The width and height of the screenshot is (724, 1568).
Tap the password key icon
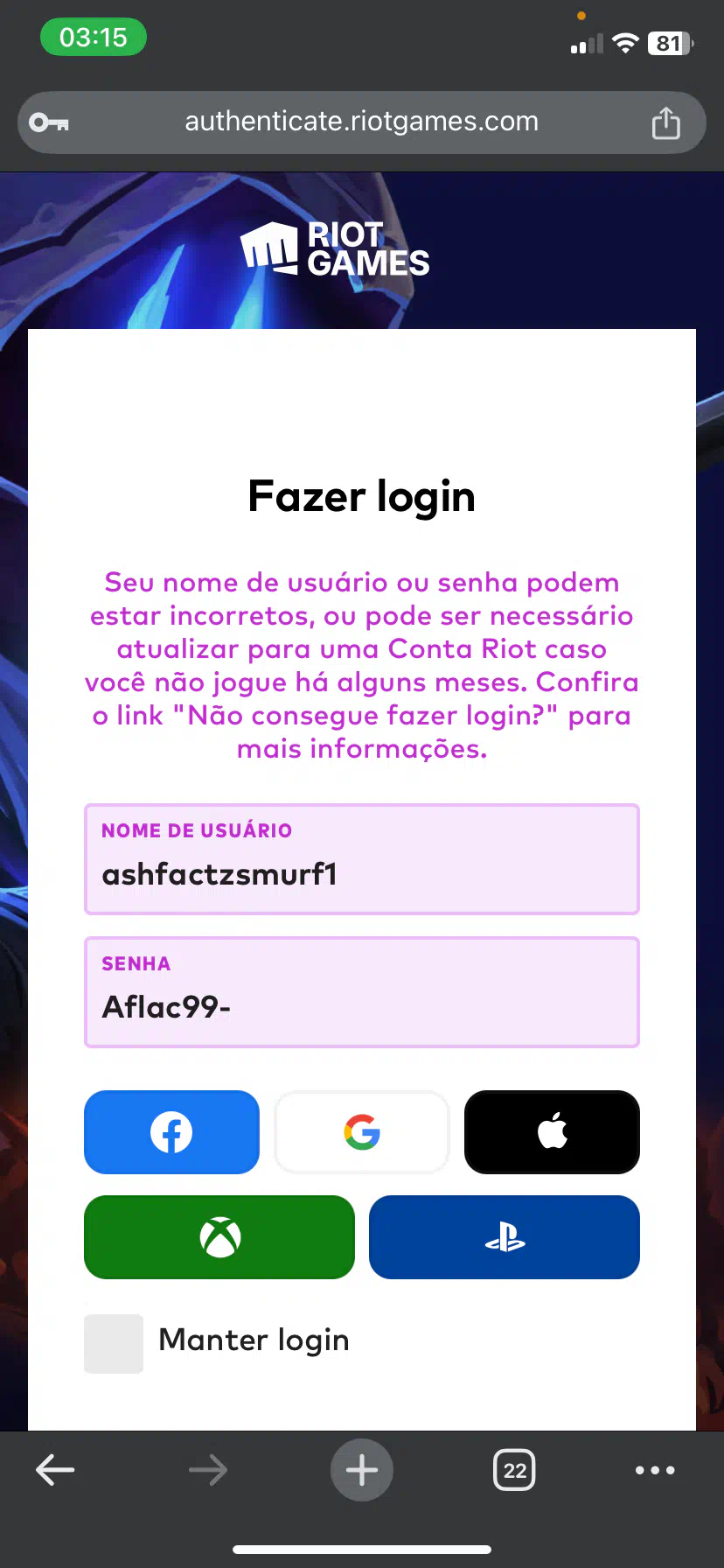pos(49,122)
